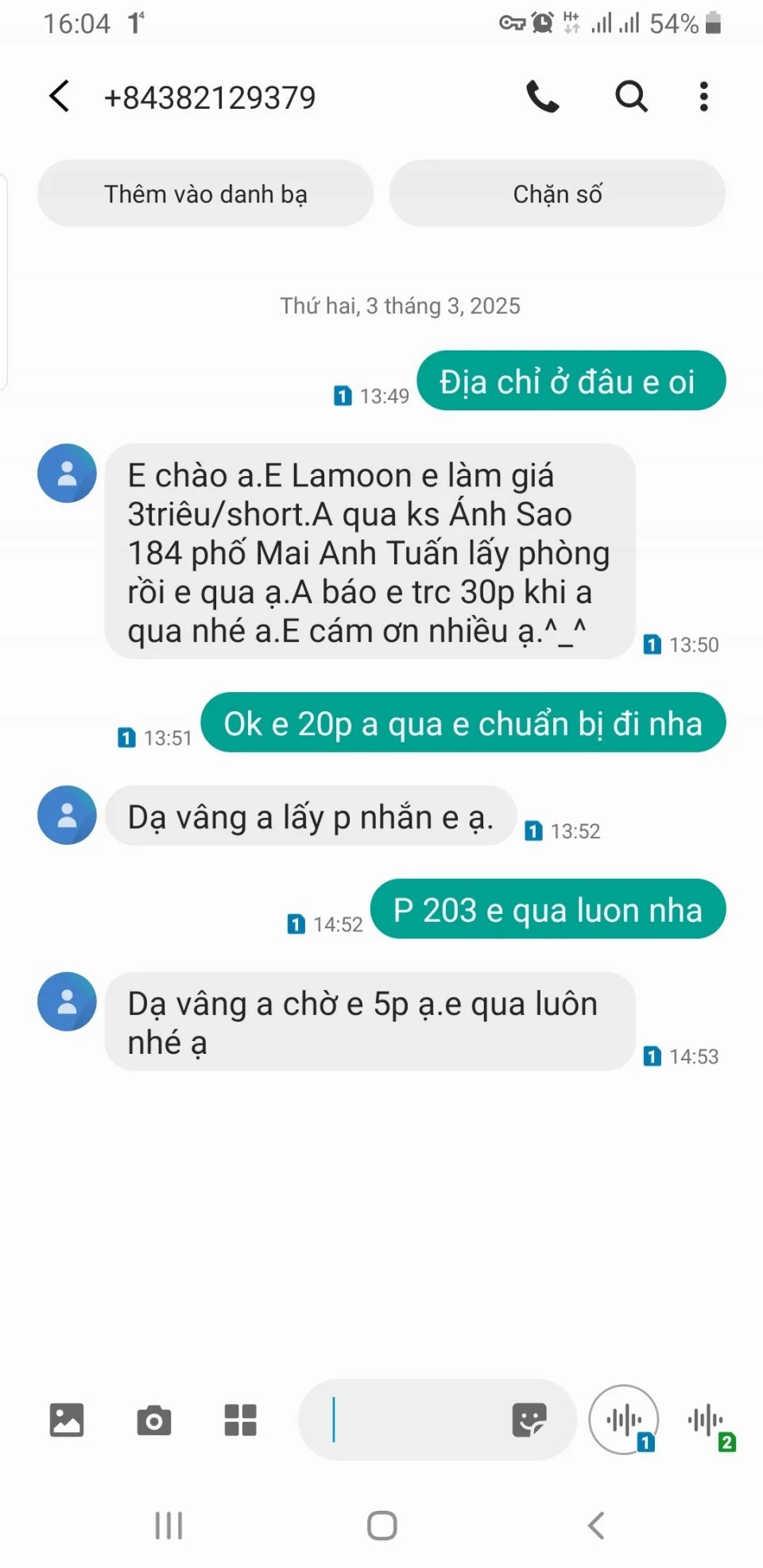Block this number with 'Chặn số'
The width and height of the screenshot is (763, 1568).
click(x=557, y=194)
